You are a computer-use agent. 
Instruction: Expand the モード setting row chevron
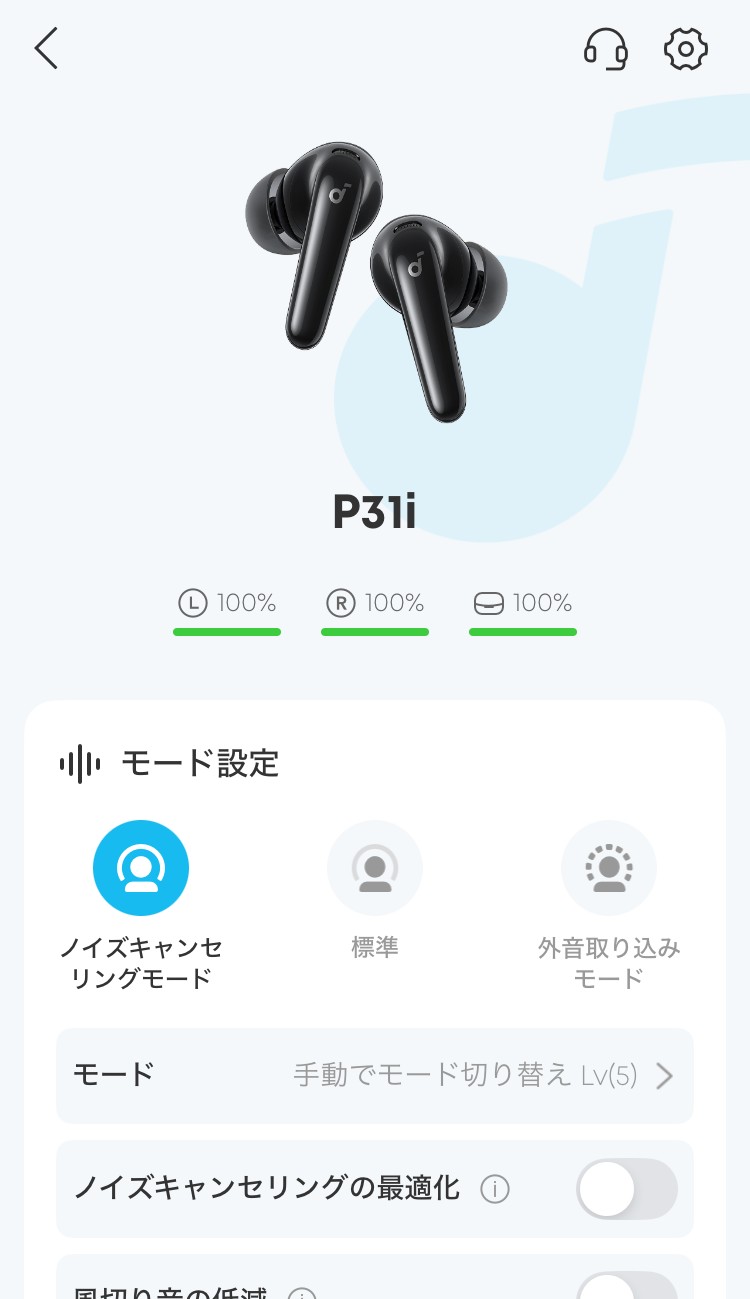coord(663,1076)
